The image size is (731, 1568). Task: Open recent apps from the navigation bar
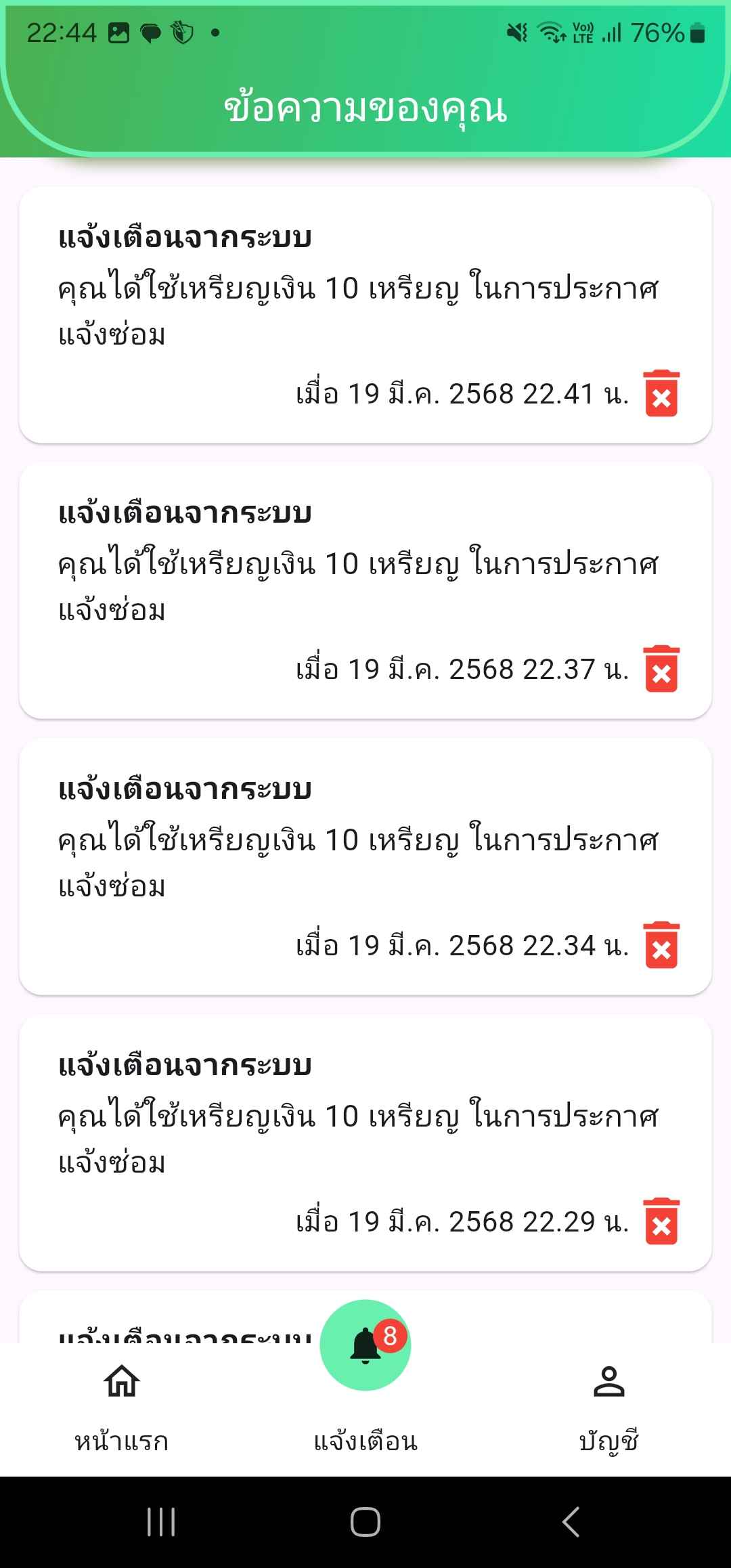pos(161,1522)
